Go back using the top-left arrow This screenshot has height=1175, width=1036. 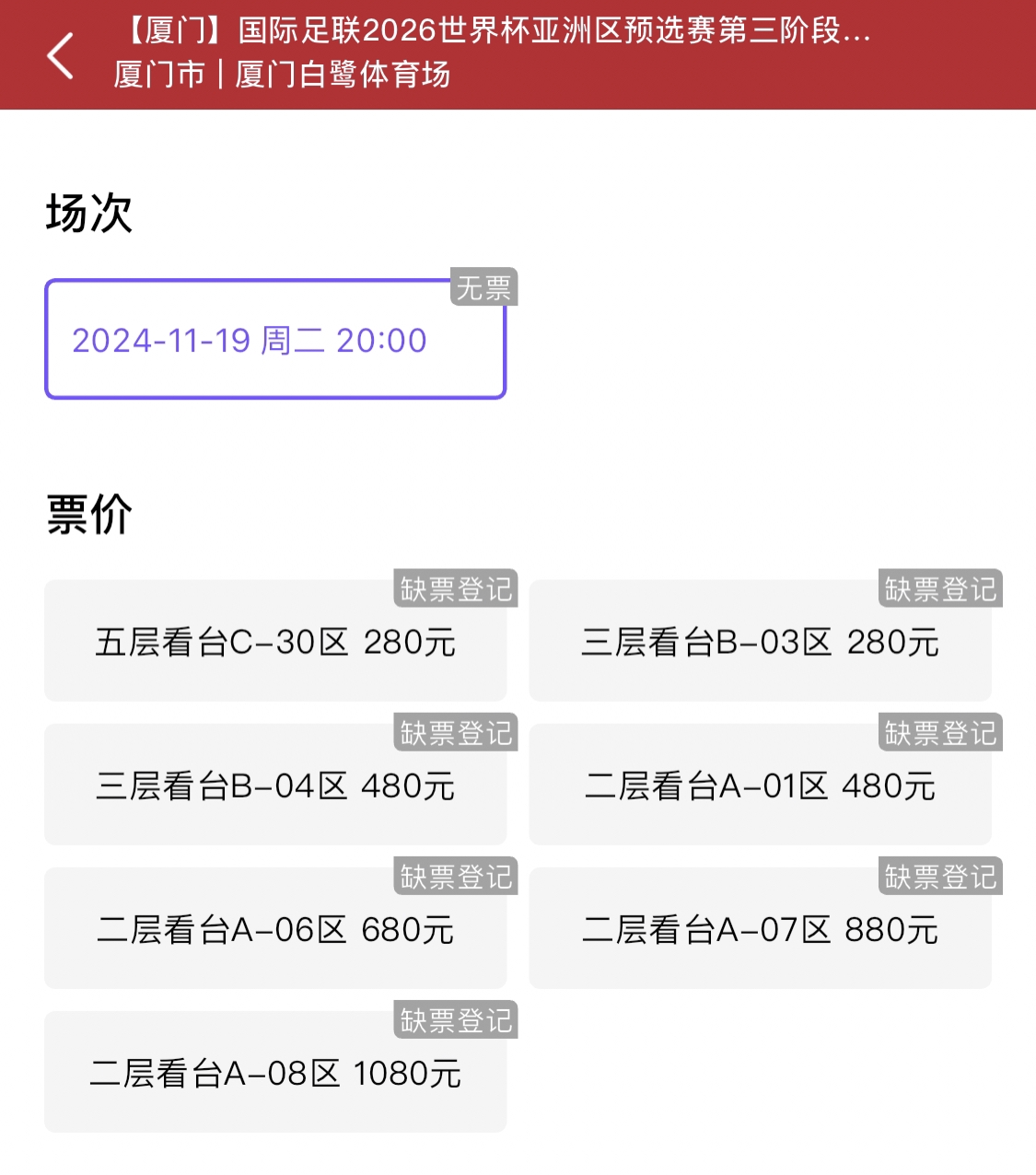[61, 55]
